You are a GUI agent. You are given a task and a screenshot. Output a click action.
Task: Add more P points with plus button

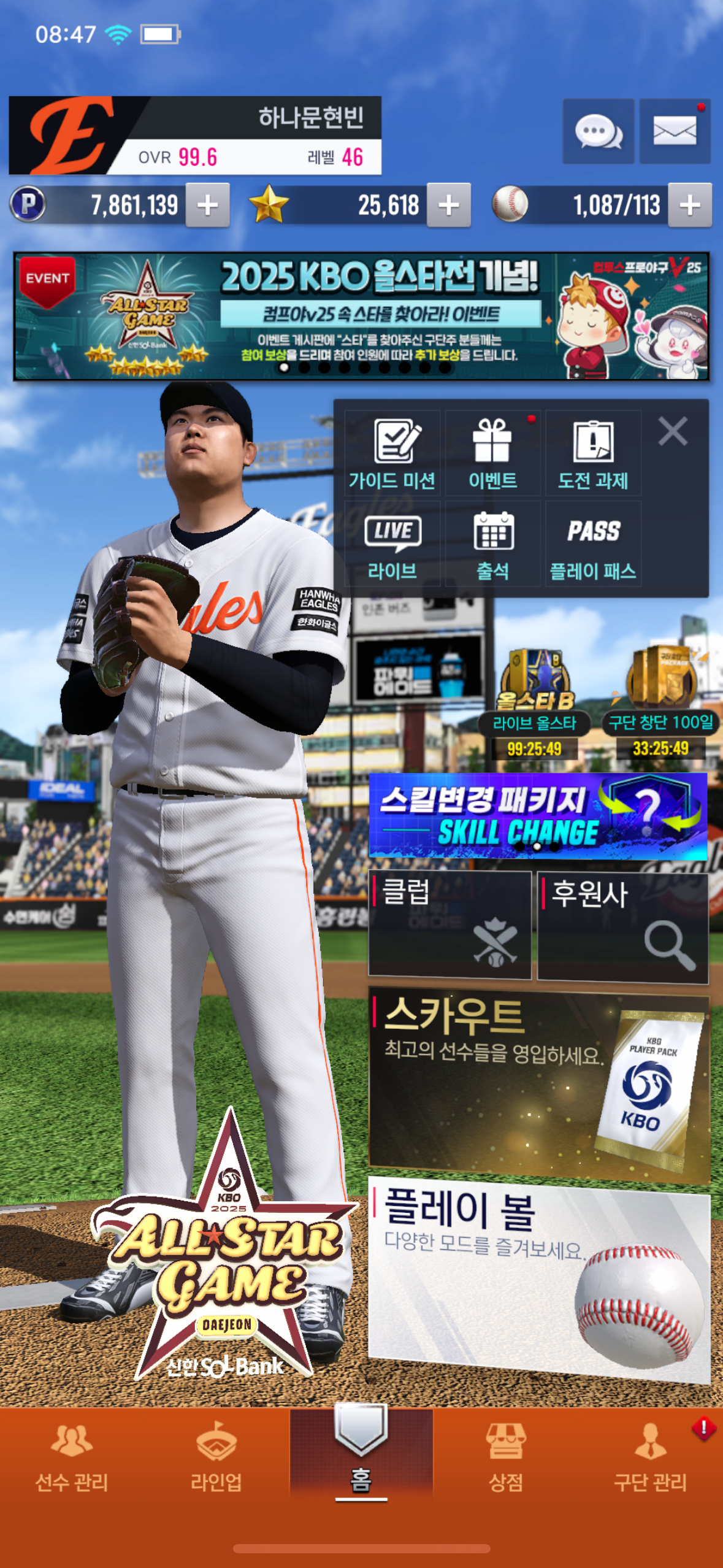[207, 205]
